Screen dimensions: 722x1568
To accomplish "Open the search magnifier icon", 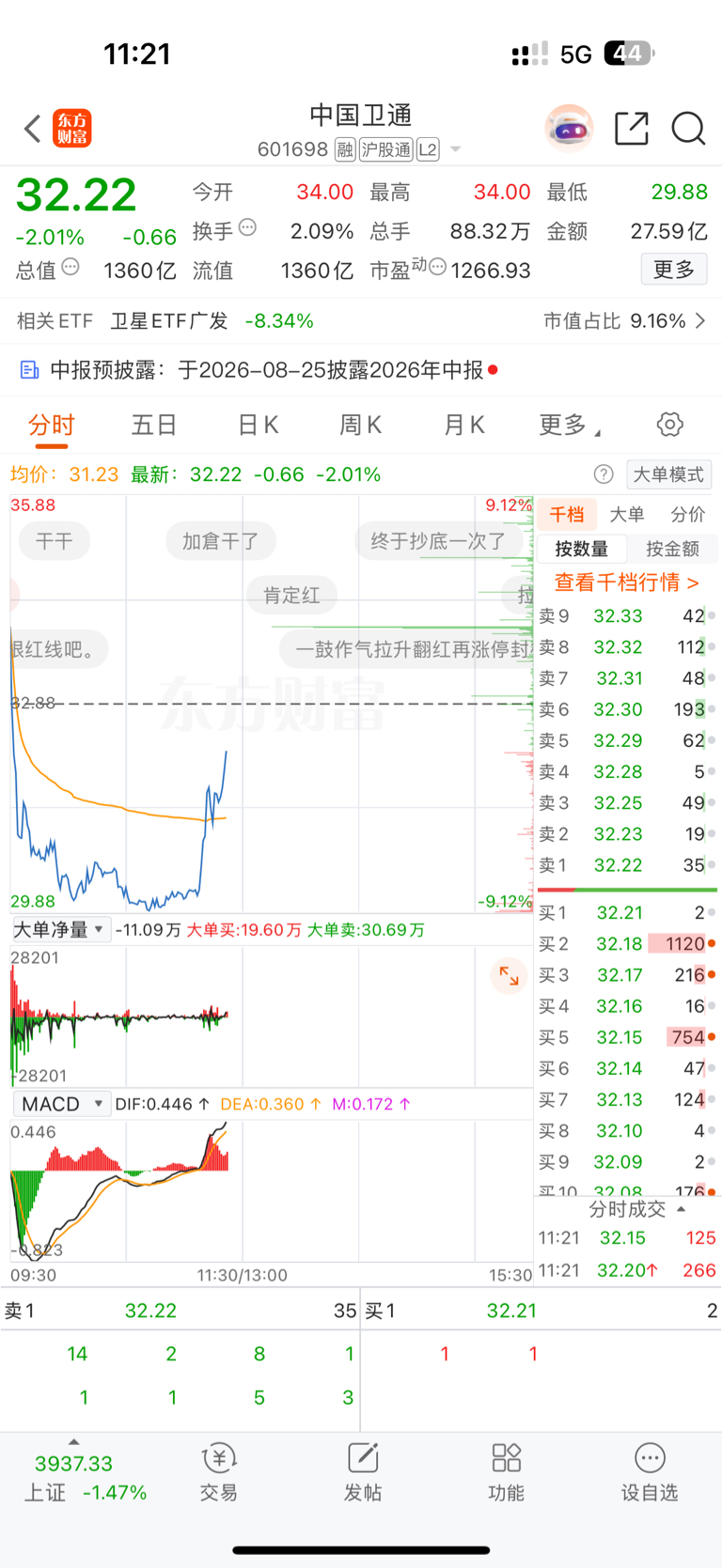I will (x=688, y=129).
